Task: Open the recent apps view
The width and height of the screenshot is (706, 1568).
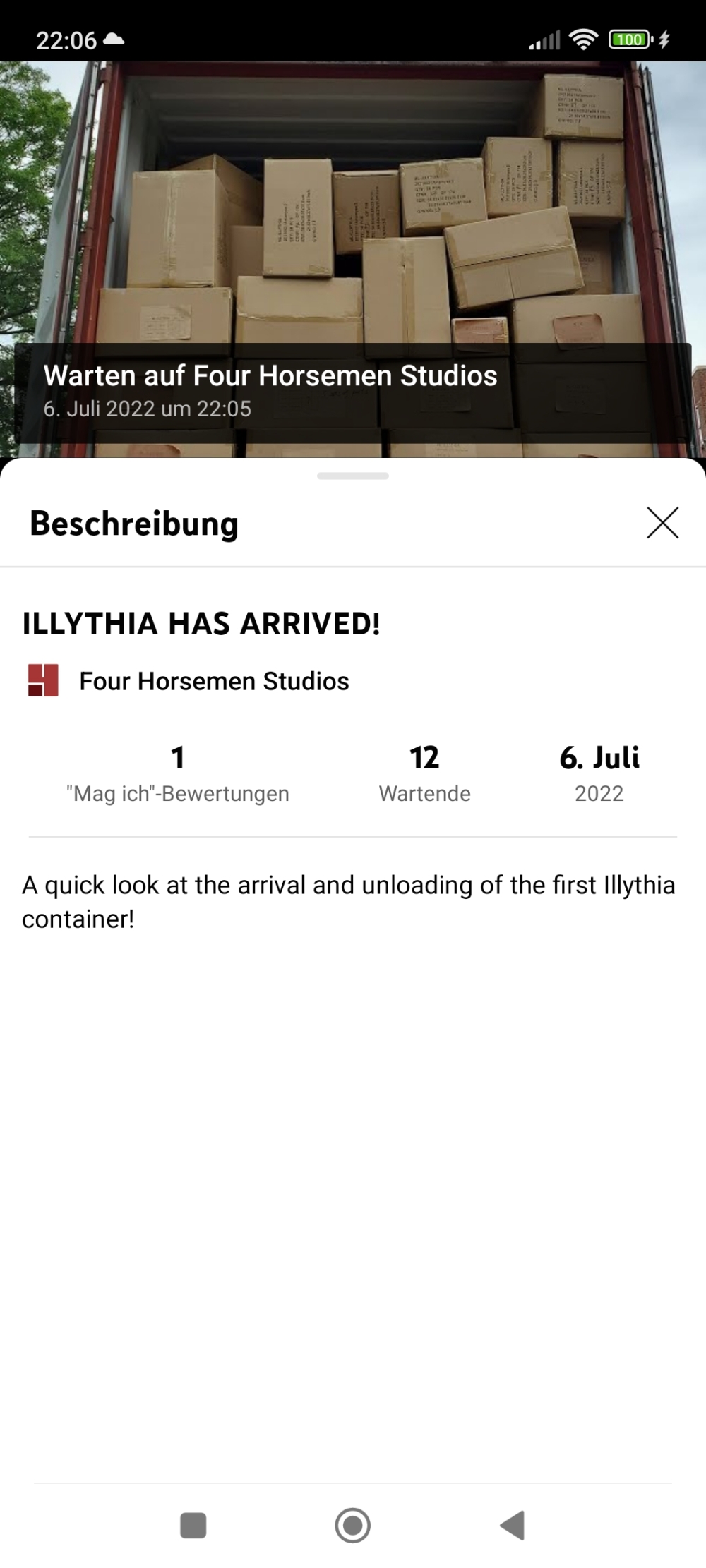Action: point(193,1525)
